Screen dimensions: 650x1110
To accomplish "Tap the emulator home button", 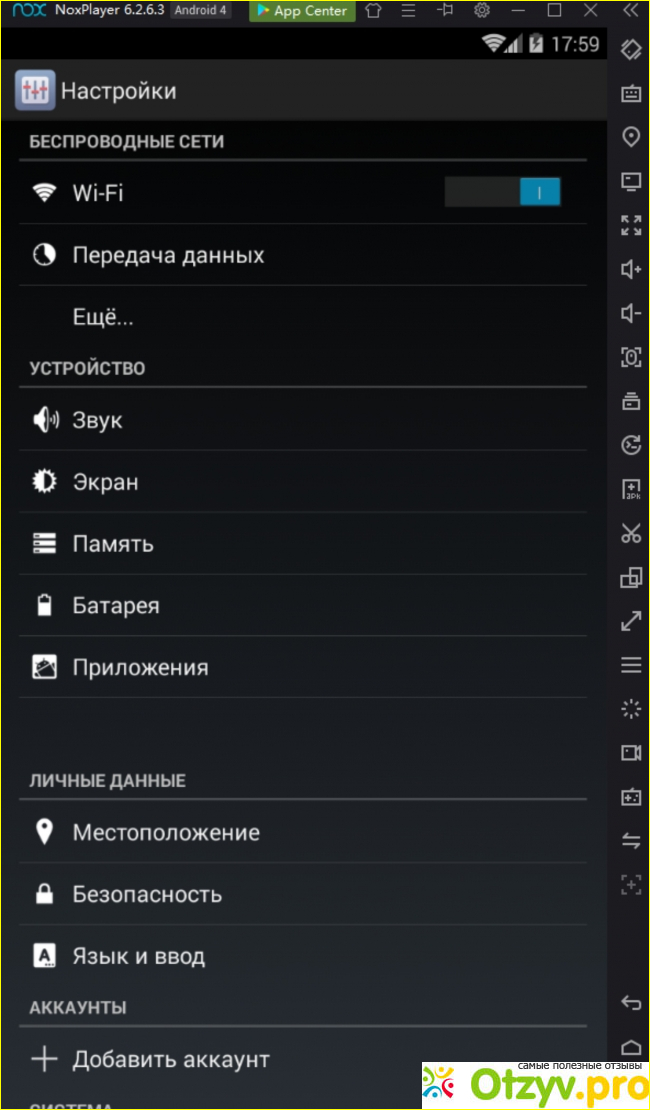I will (631, 1047).
